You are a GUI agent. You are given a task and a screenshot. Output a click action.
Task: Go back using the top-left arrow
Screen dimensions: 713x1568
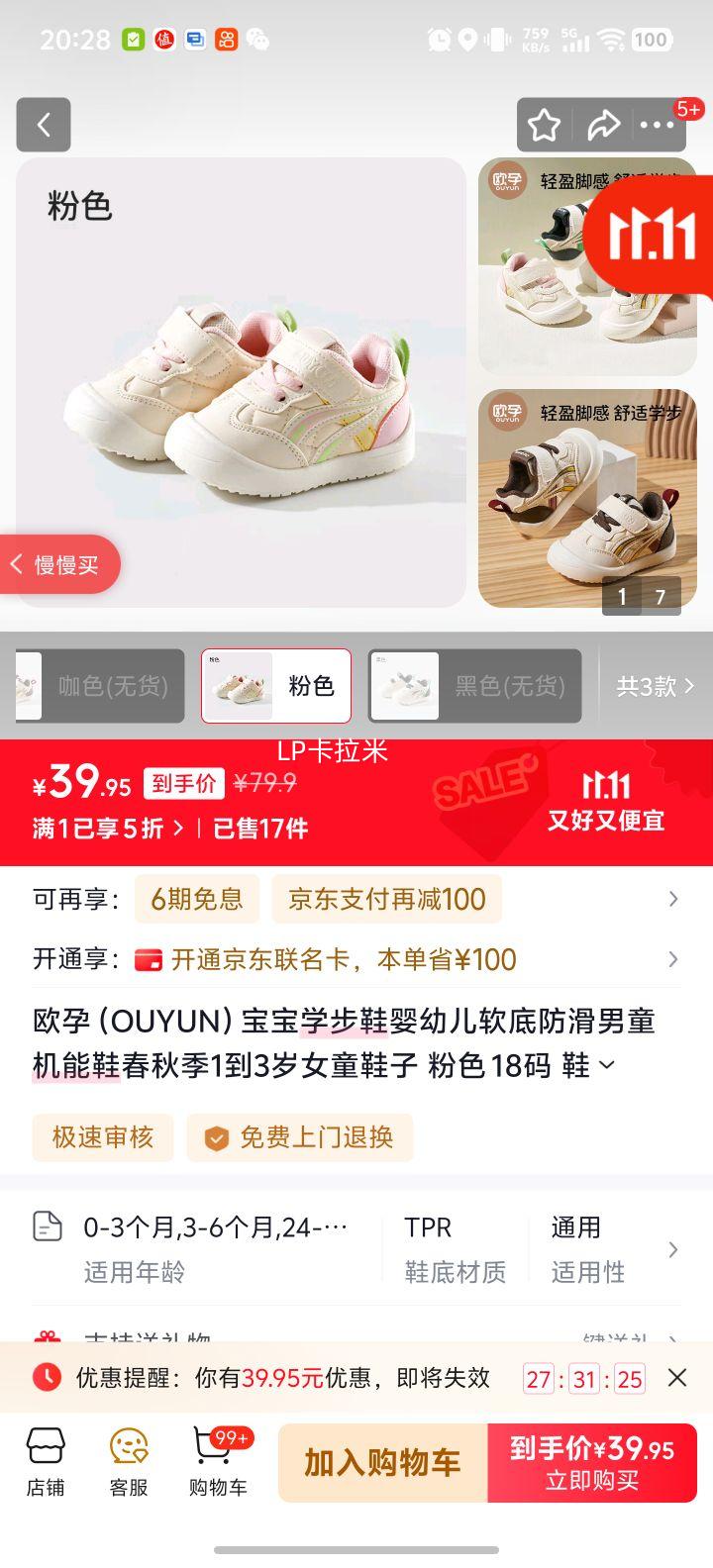coord(44,125)
